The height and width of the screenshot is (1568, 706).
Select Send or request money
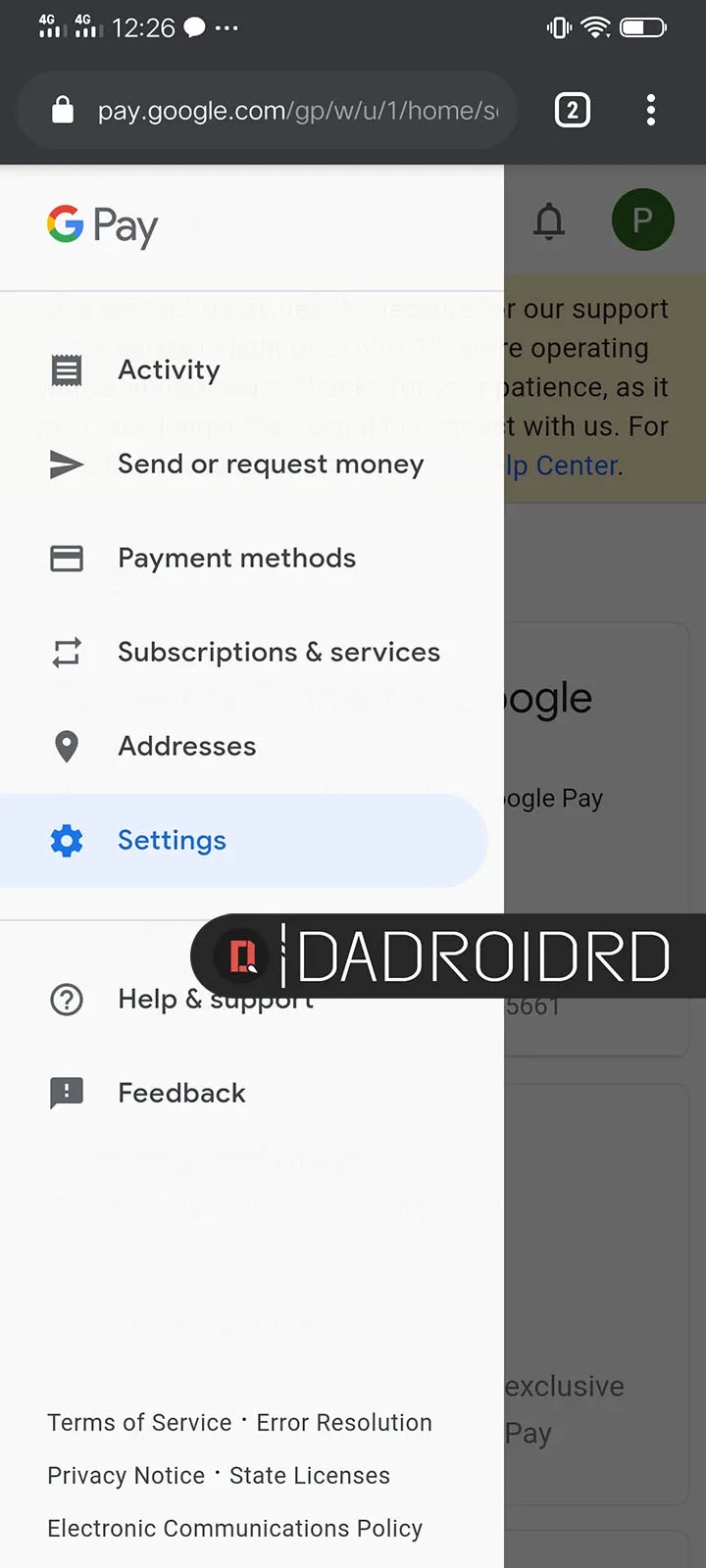click(x=270, y=465)
